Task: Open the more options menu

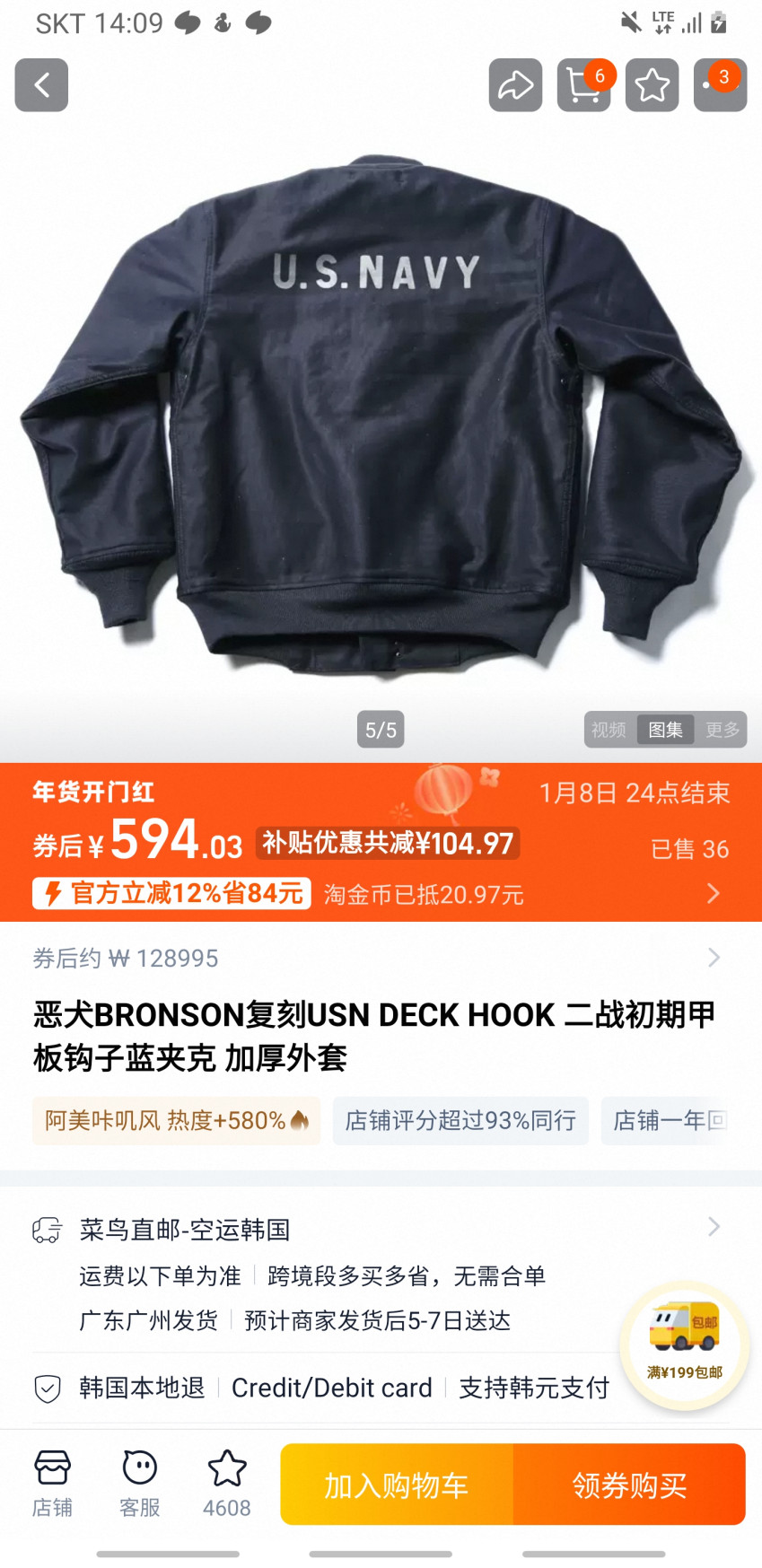Action: [720, 85]
